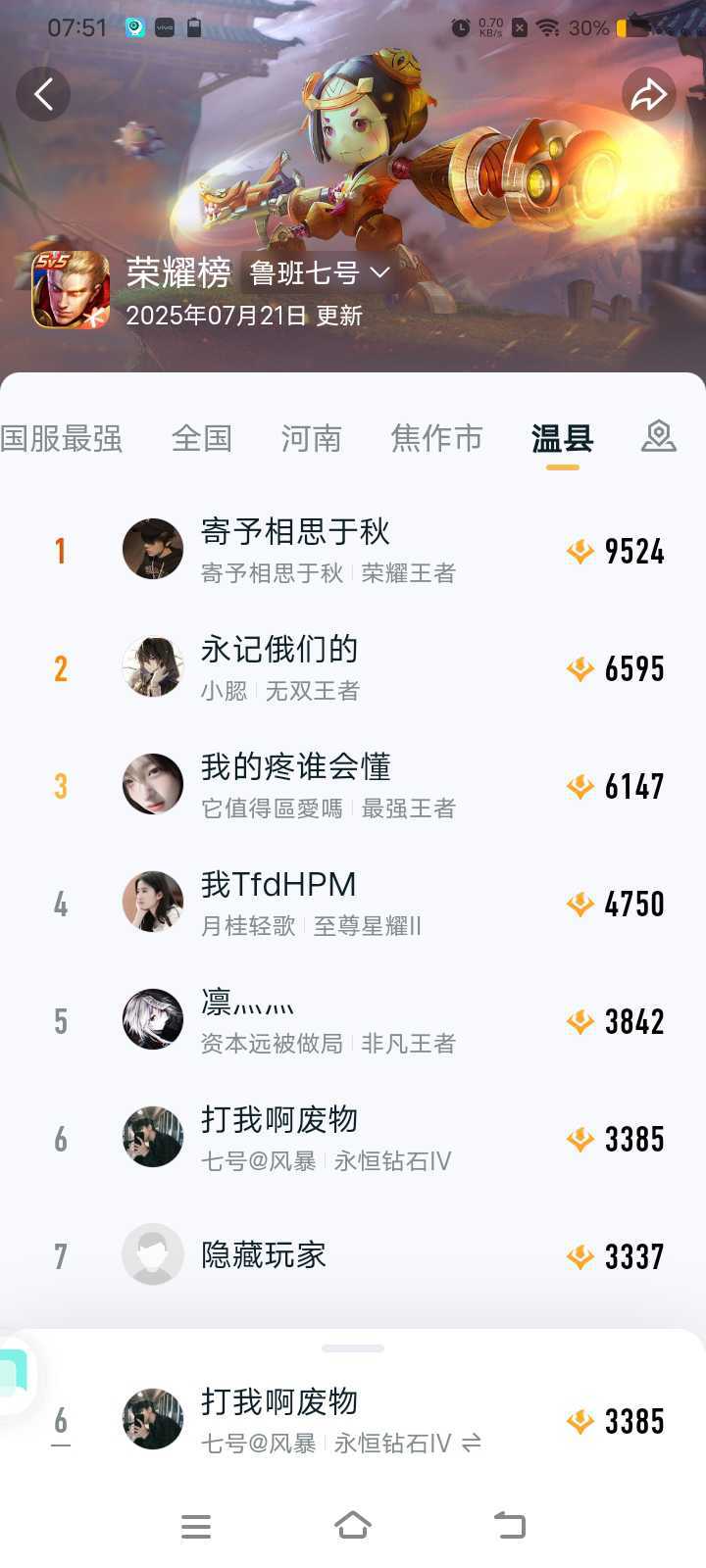Viewport: 706px width, 1568px height.
Task: Tap the switch-account arrows beside 永恒钻石IV
Action: [472, 1443]
